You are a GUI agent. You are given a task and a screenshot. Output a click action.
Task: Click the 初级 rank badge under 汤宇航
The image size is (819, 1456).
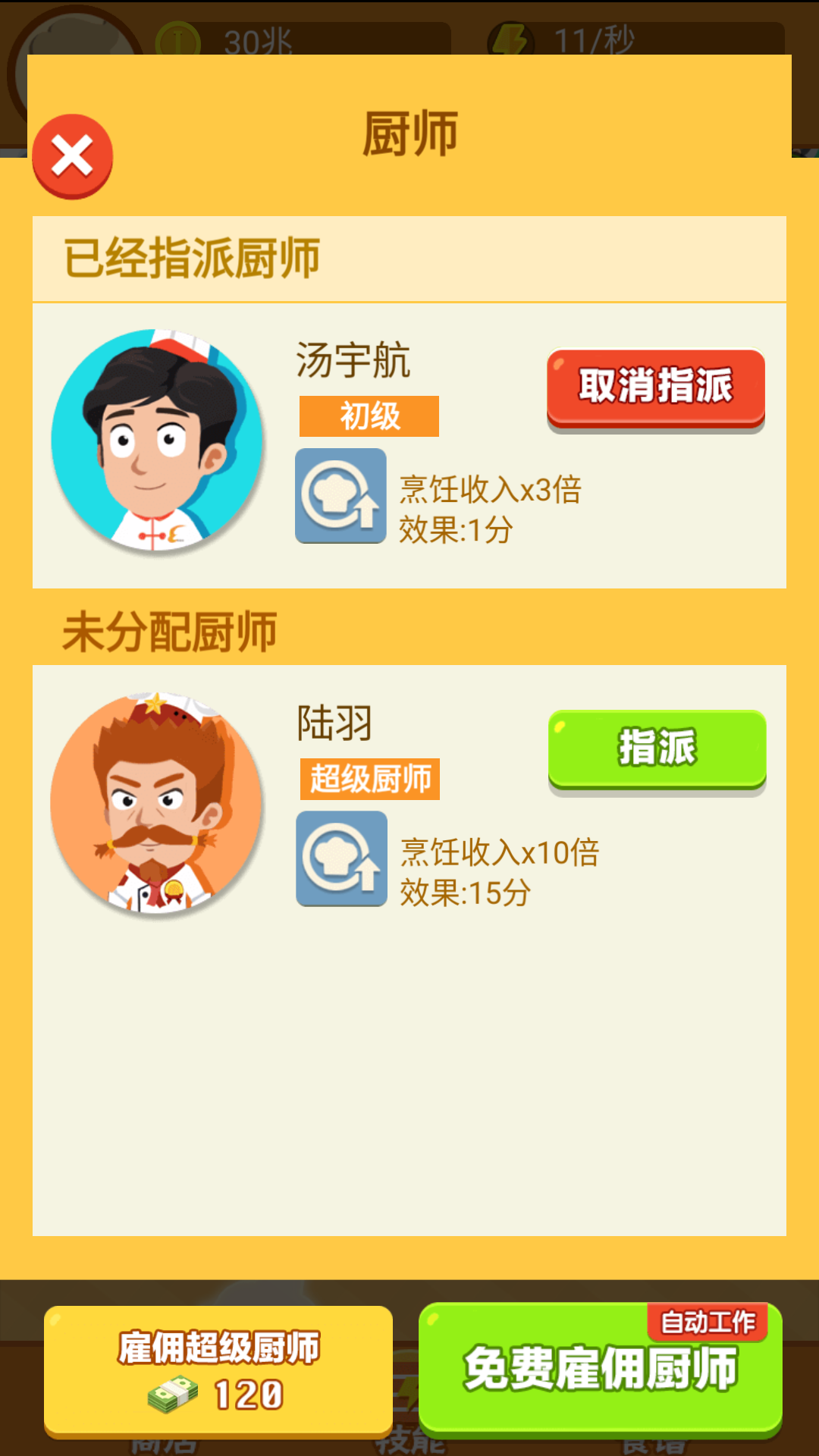click(x=369, y=416)
